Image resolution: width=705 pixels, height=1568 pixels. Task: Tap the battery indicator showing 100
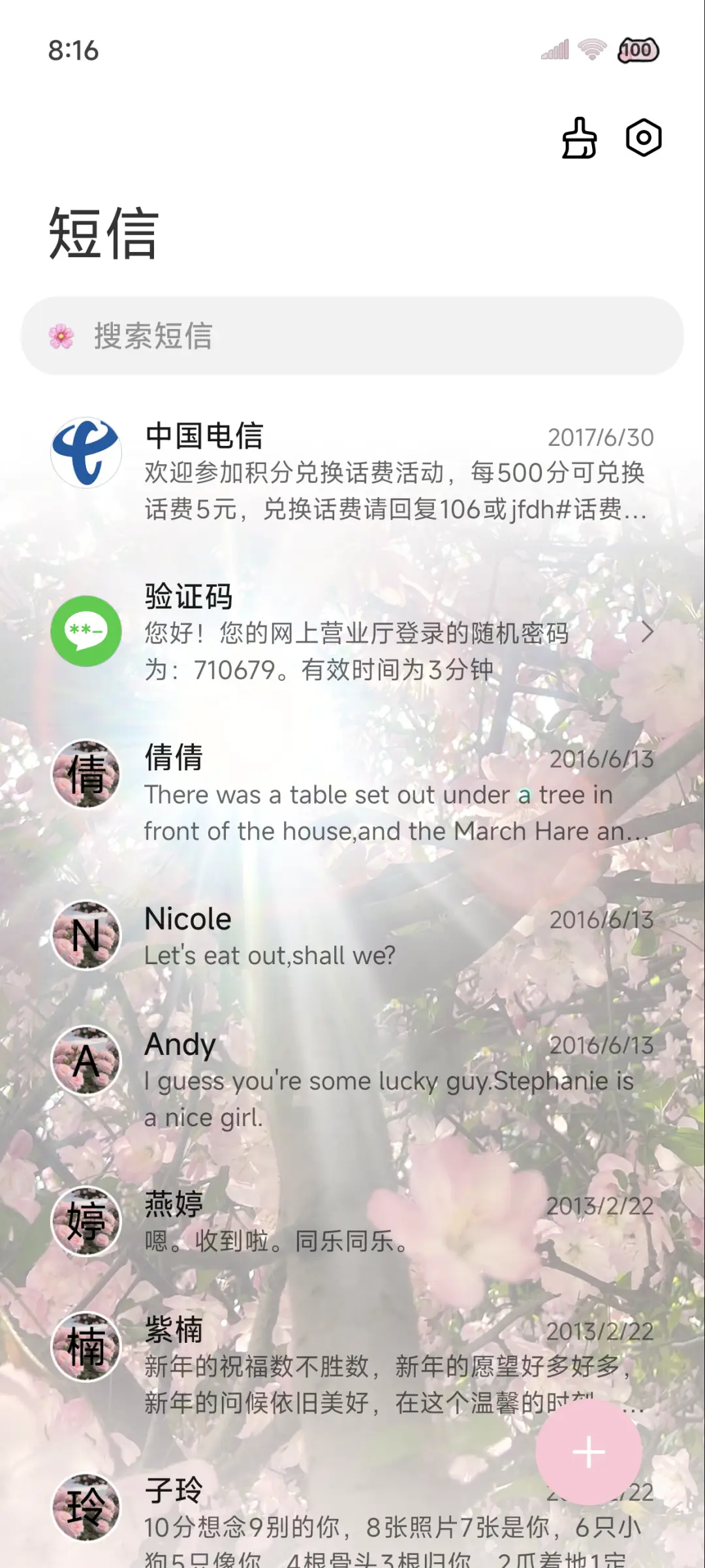(638, 50)
